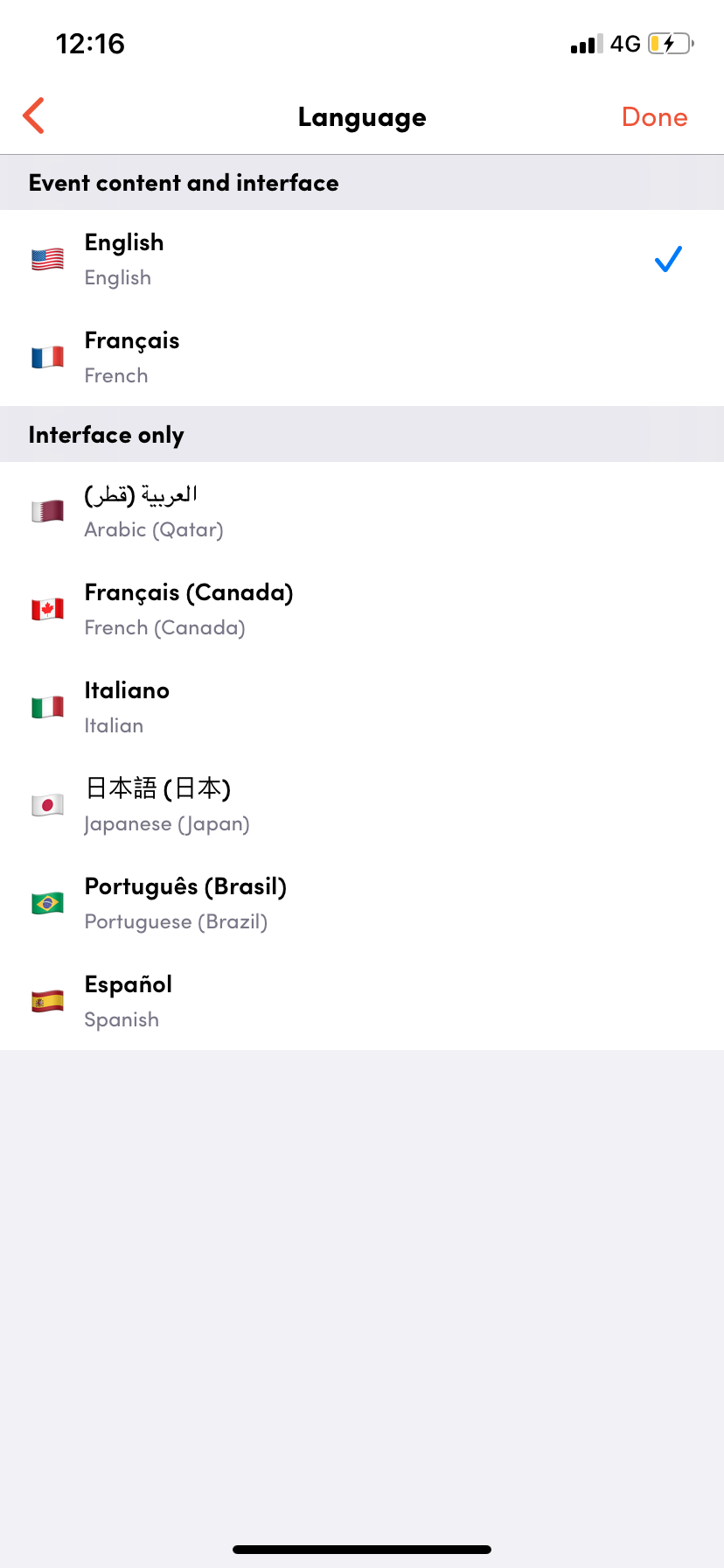Choose Français (French) language
Viewport: 724px width, 1568px height.
point(362,357)
